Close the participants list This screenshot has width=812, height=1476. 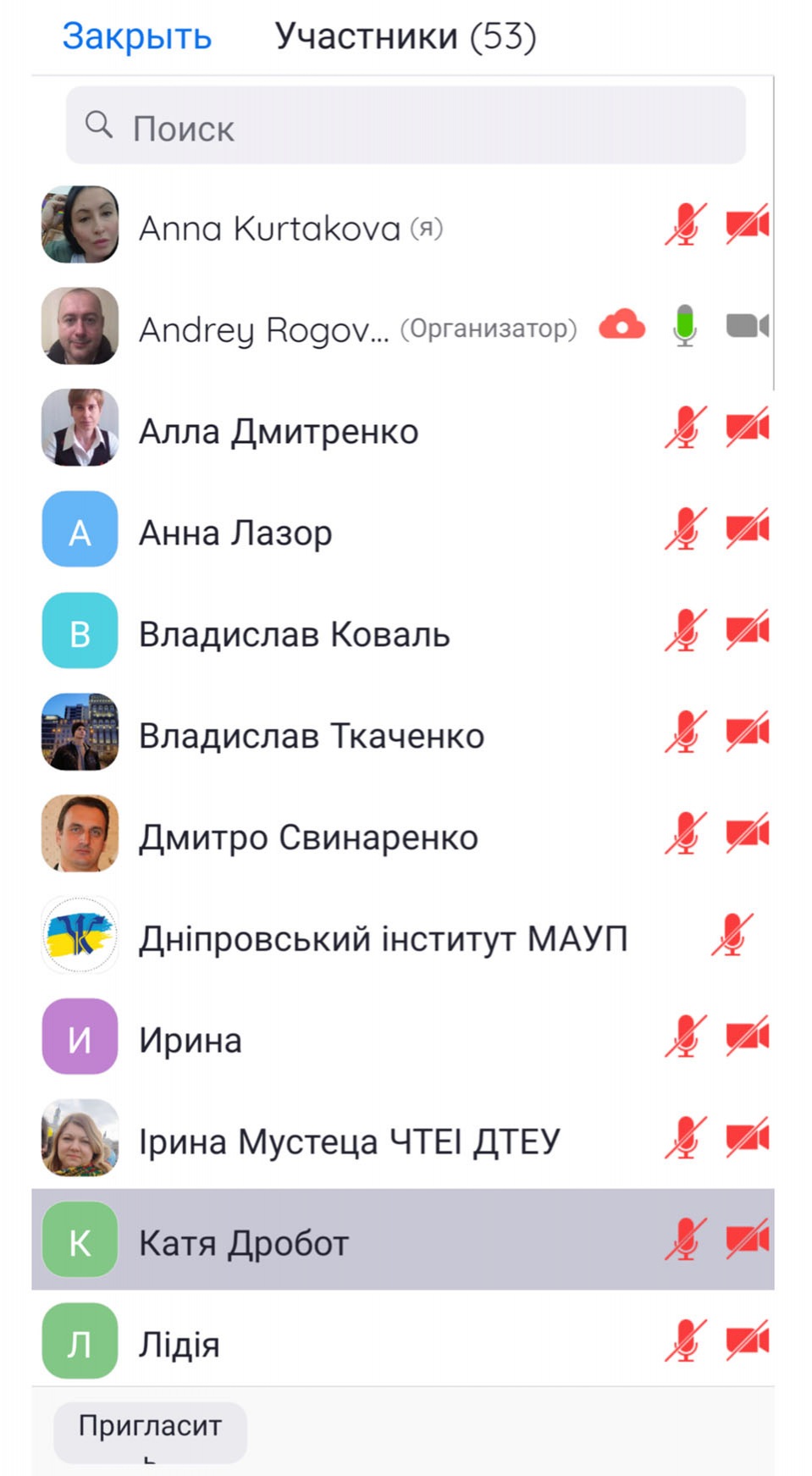pos(136,36)
